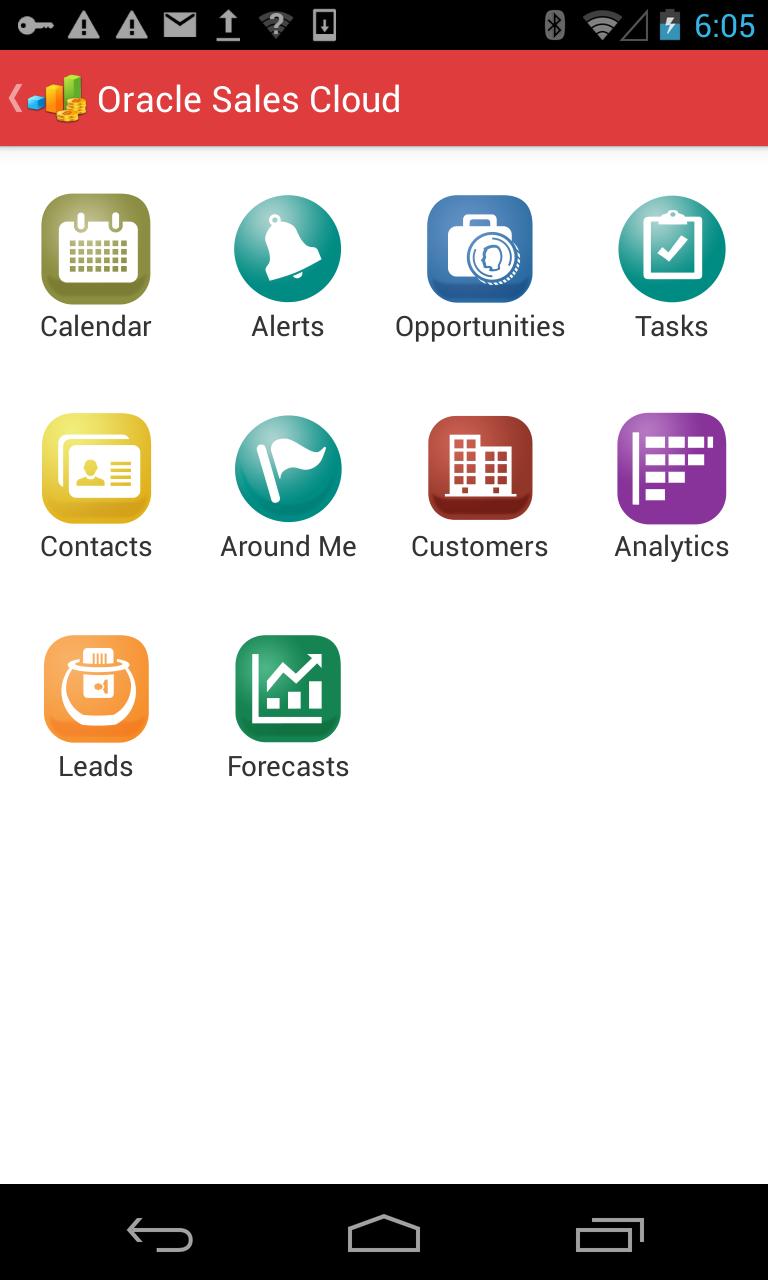Image resolution: width=768 pixels, height=1280 pixels.
Task: Open the Customers building icon
Action: [x=479, y=468]
